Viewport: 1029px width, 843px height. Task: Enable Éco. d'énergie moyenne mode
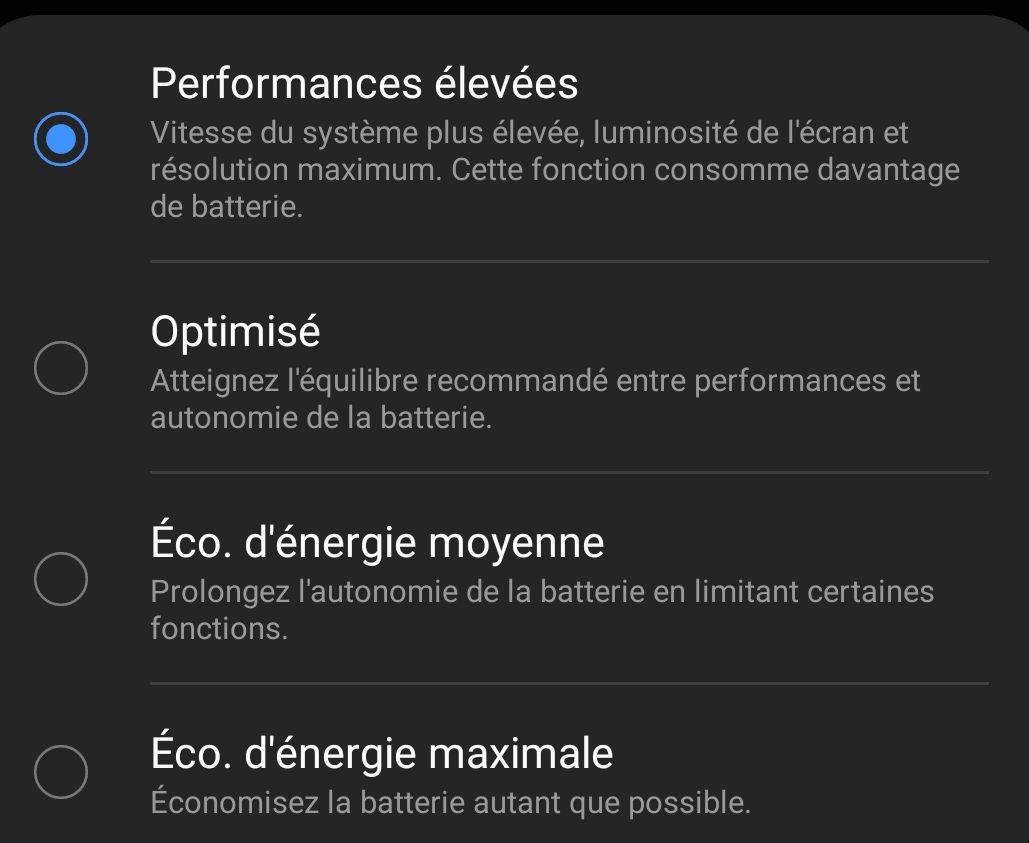pos(60,579)
